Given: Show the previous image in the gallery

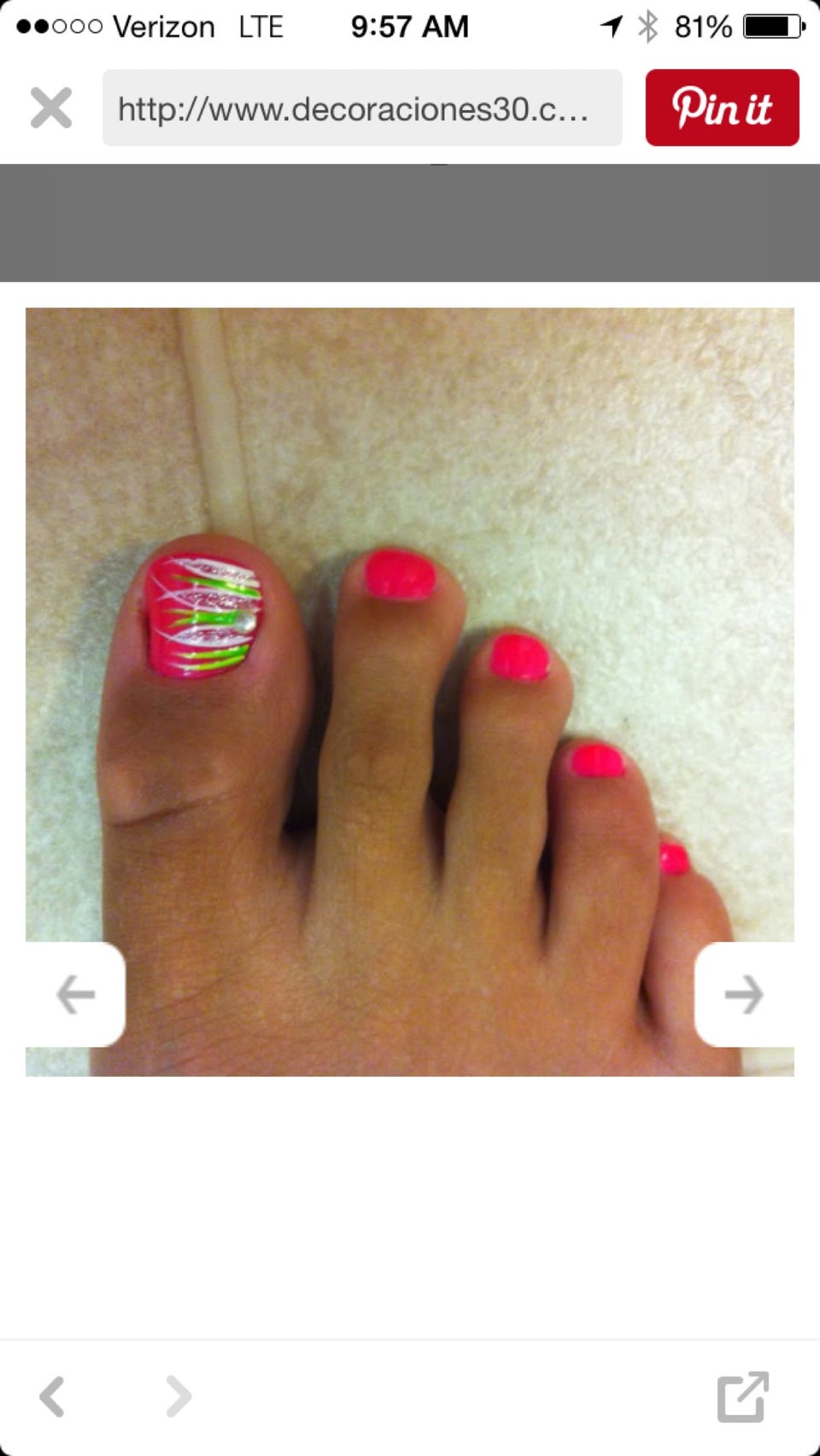Looking at the screenshot, I should click(75, 994).
